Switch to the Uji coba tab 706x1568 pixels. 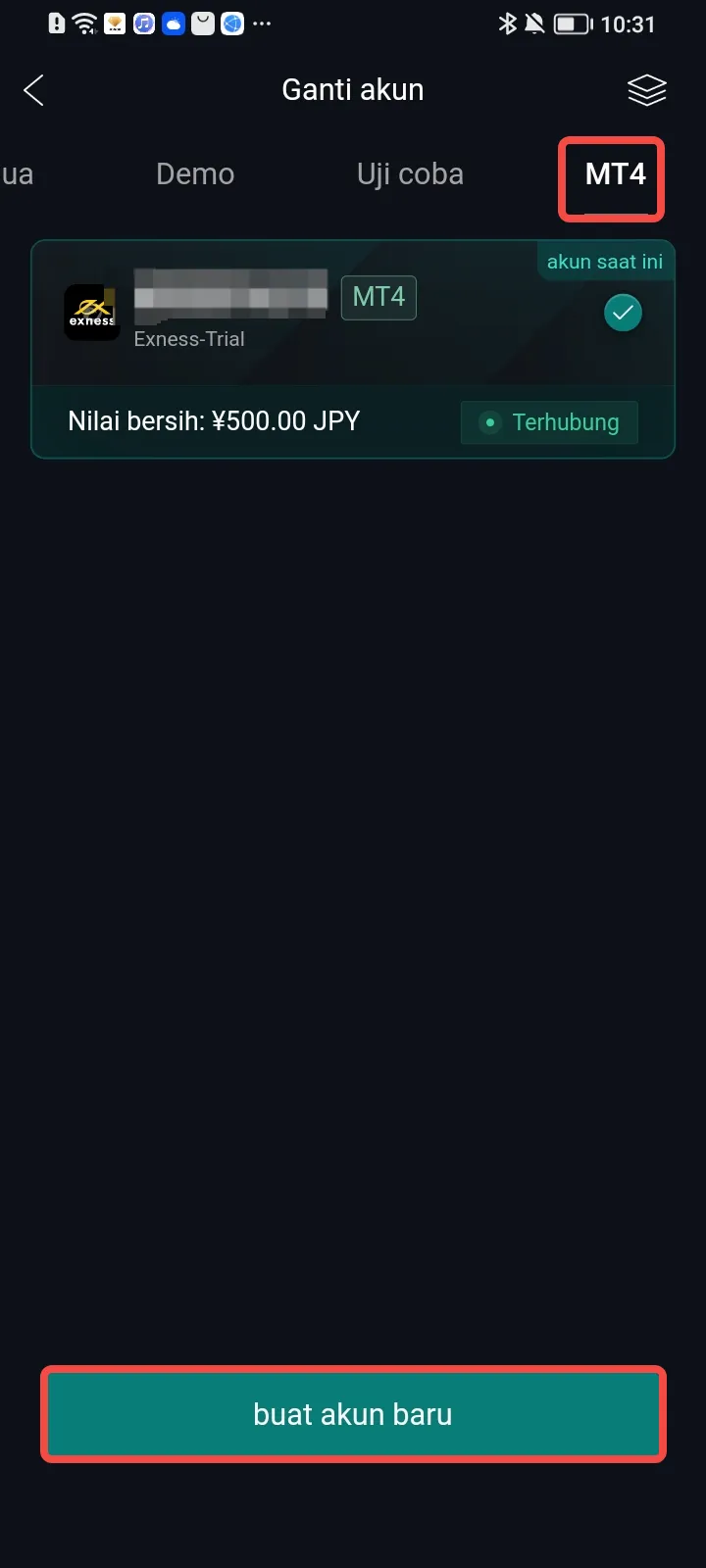[x=410, y=174]
